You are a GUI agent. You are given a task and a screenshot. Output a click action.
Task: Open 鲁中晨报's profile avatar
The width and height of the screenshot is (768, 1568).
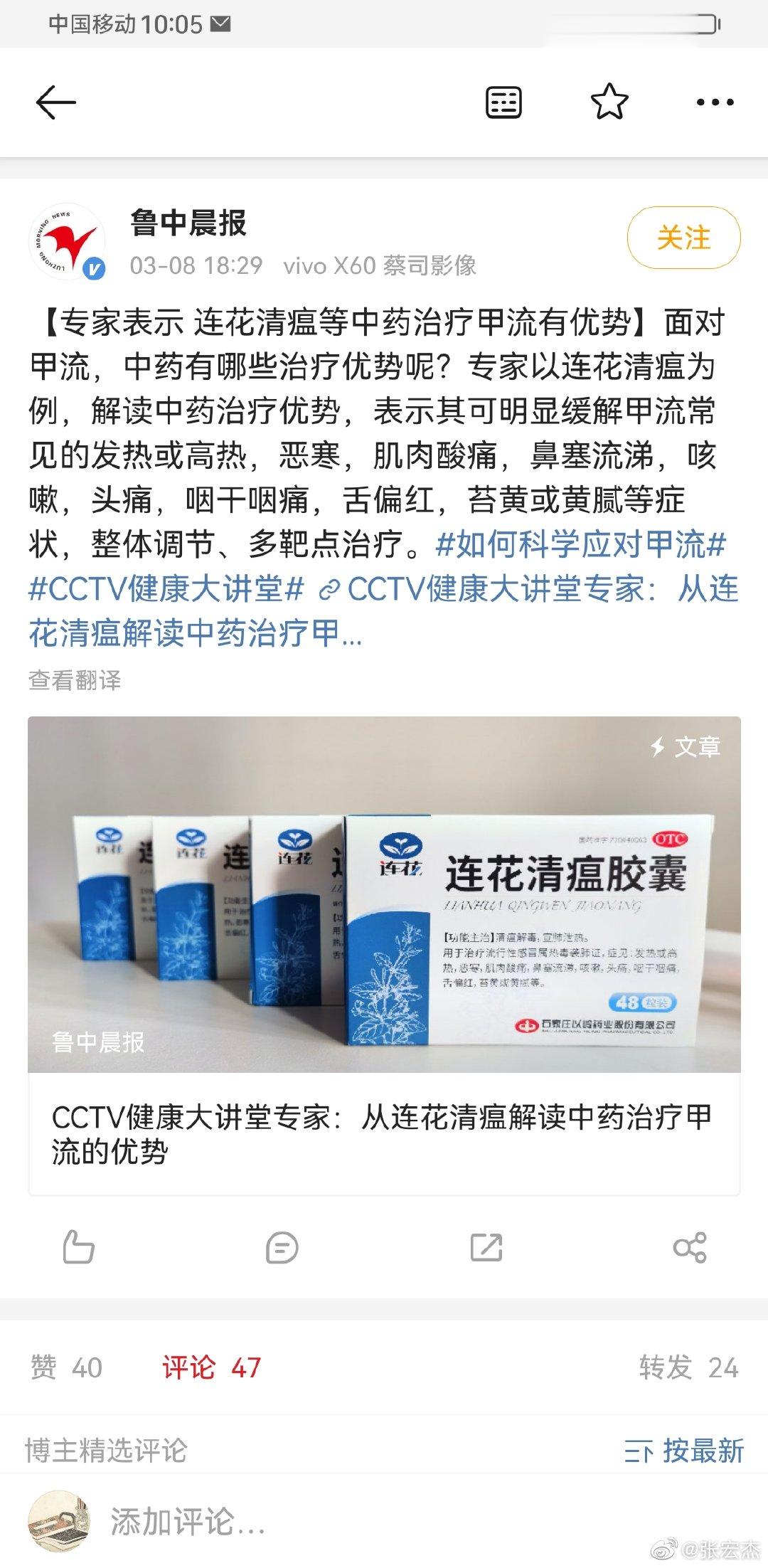(67, 242)
